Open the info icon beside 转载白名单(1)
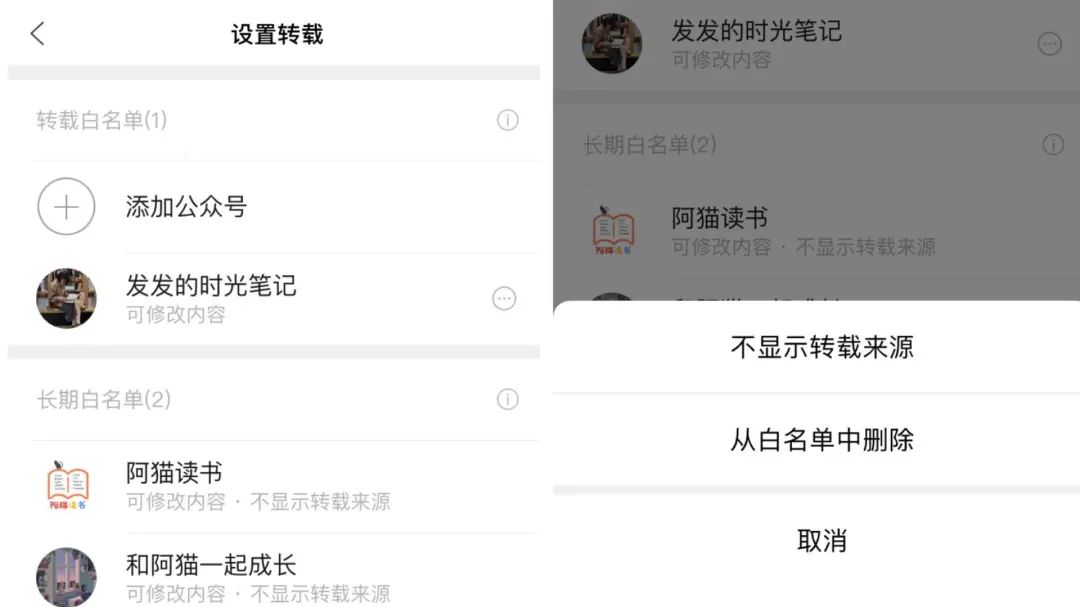This screenshot has height=607, width=1080. [x=508, y=121]
